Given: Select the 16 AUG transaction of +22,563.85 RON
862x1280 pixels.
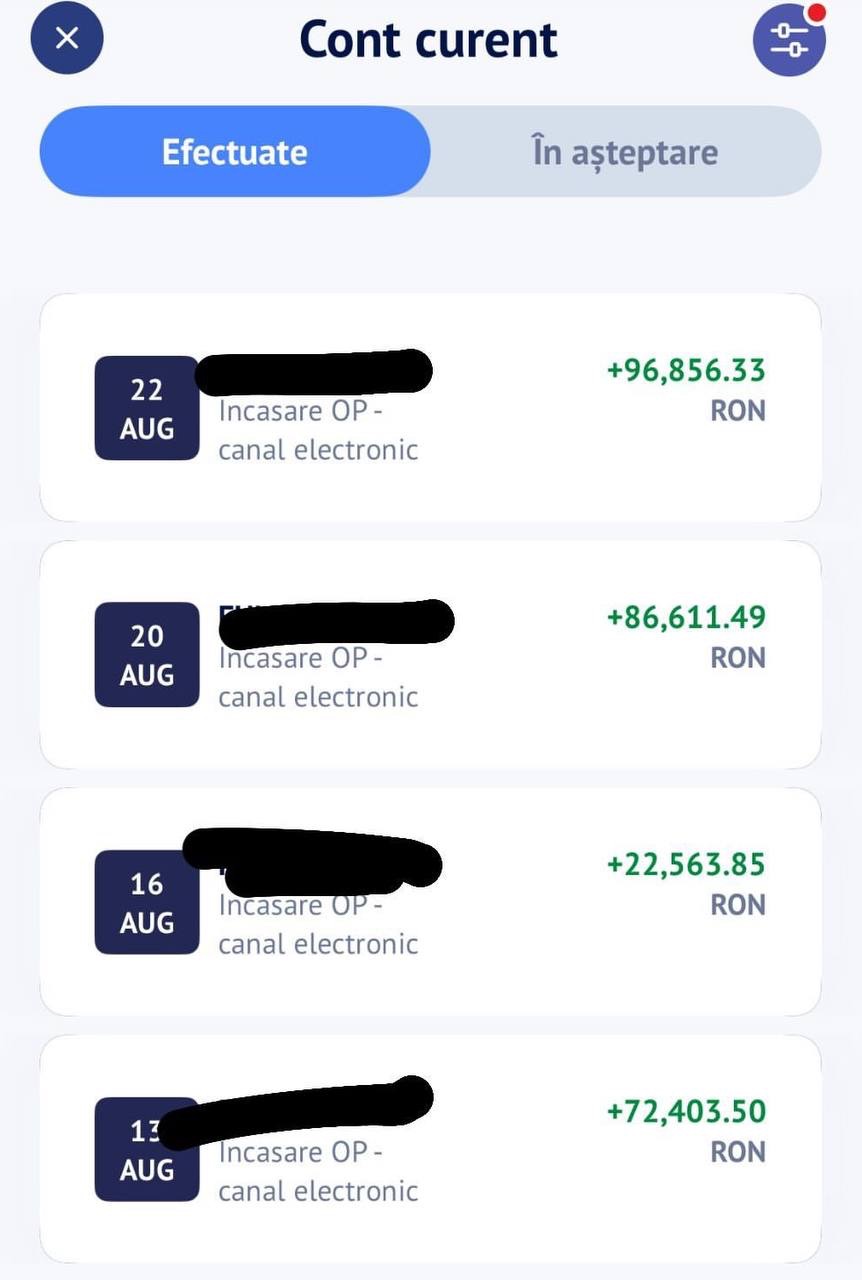Looking at the screenshot, I should [430, 902].
